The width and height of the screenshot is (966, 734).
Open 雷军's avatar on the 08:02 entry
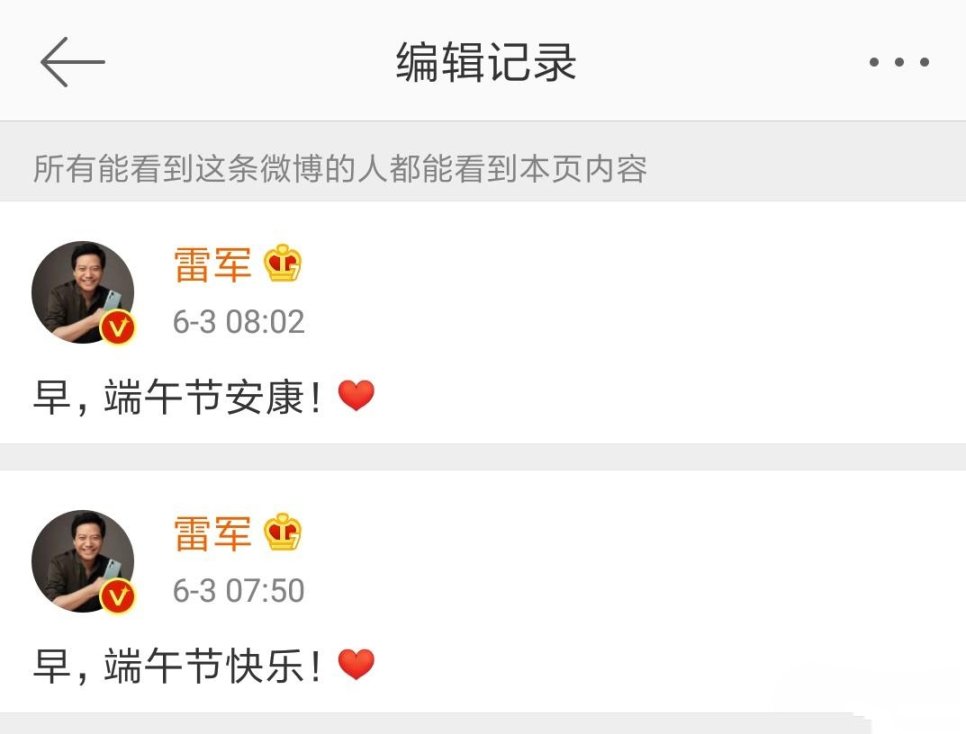tap(83, 292)
